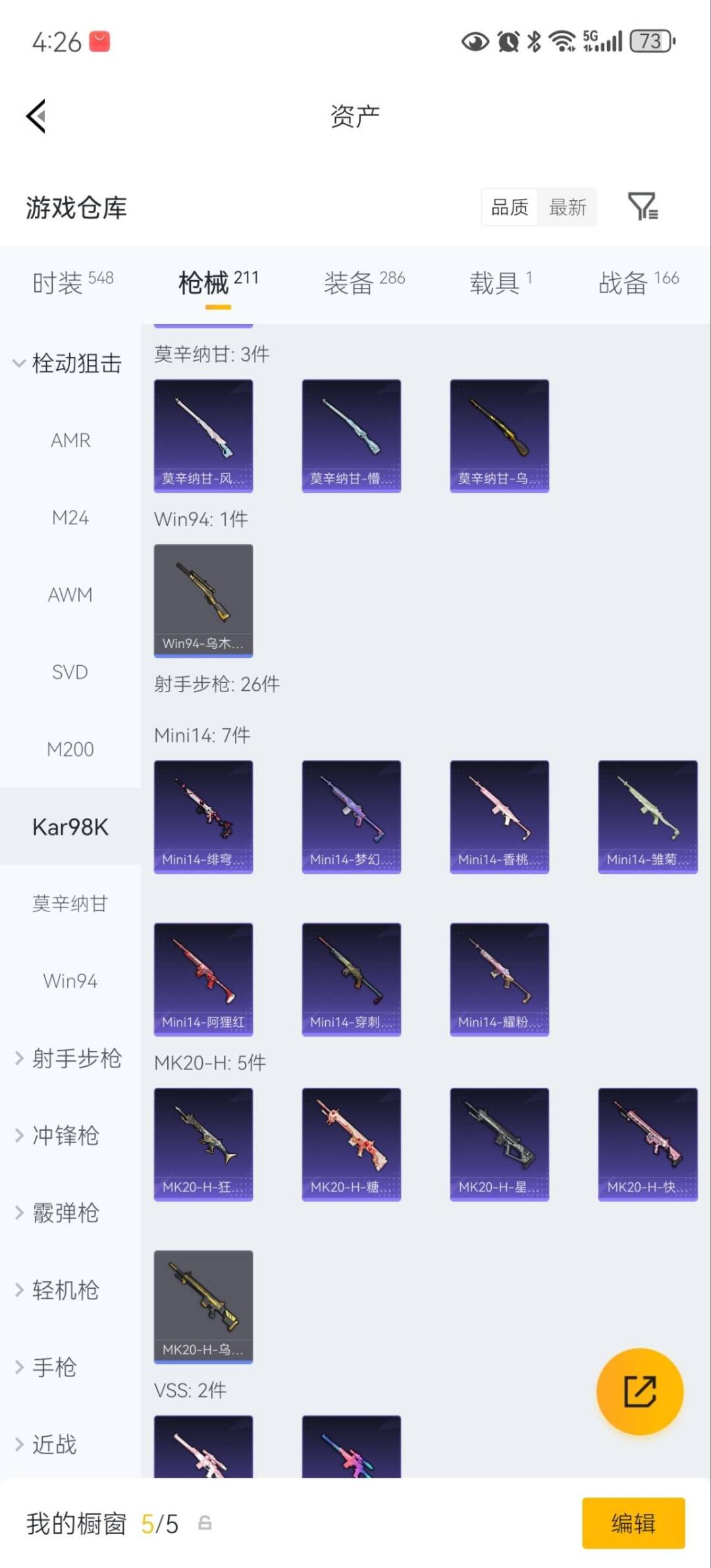Tap the eye icon in the status bar
The height and width of the screenshot is (1568, 711).
(473, 42)
